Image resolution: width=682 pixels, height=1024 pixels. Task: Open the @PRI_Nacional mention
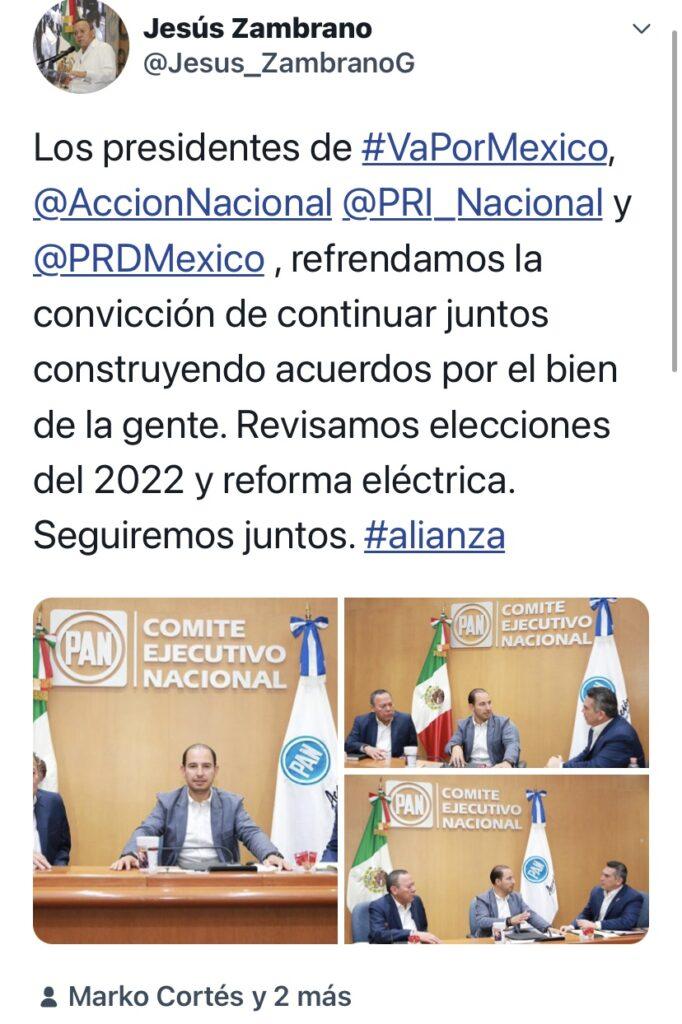(472, 204)
